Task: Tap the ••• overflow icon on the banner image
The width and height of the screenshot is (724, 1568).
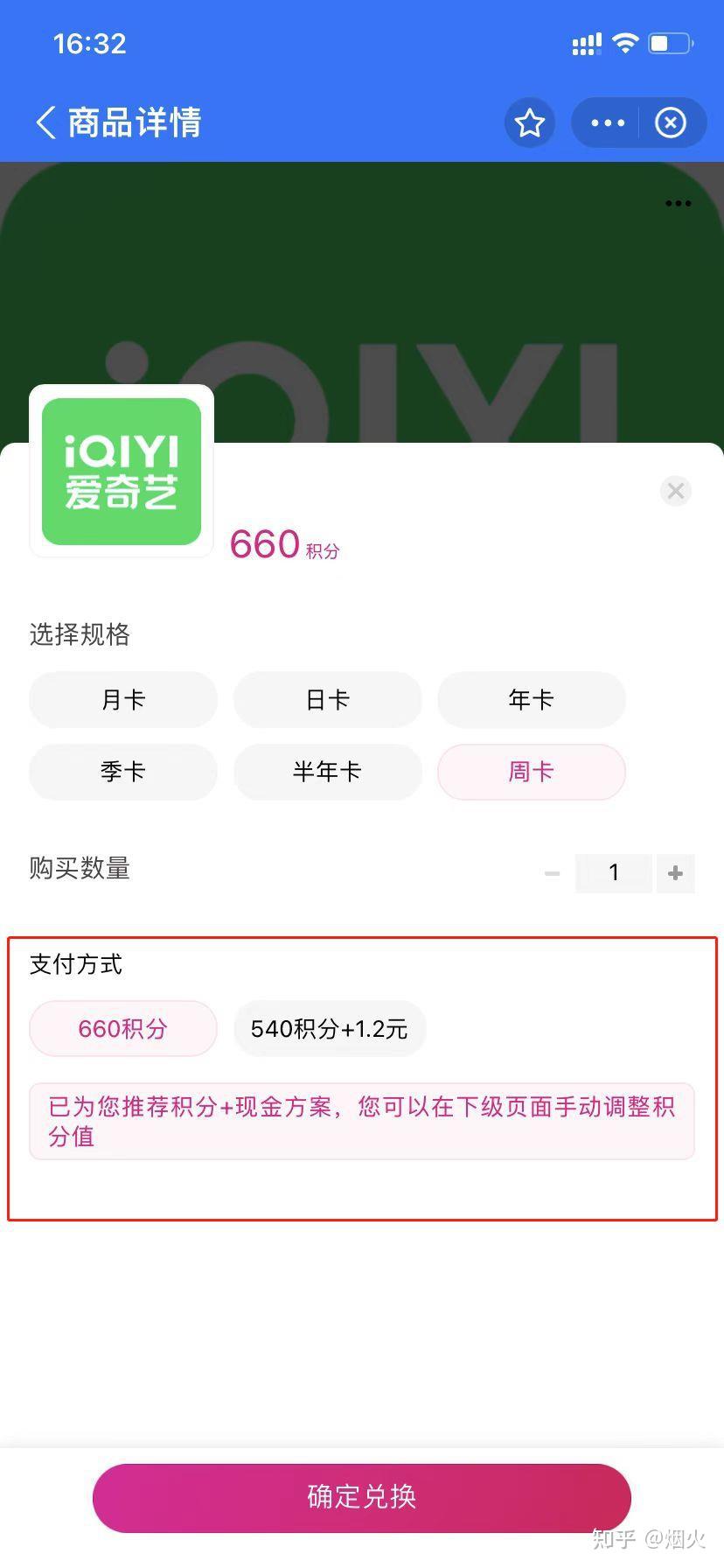Action: click(678, 203)
